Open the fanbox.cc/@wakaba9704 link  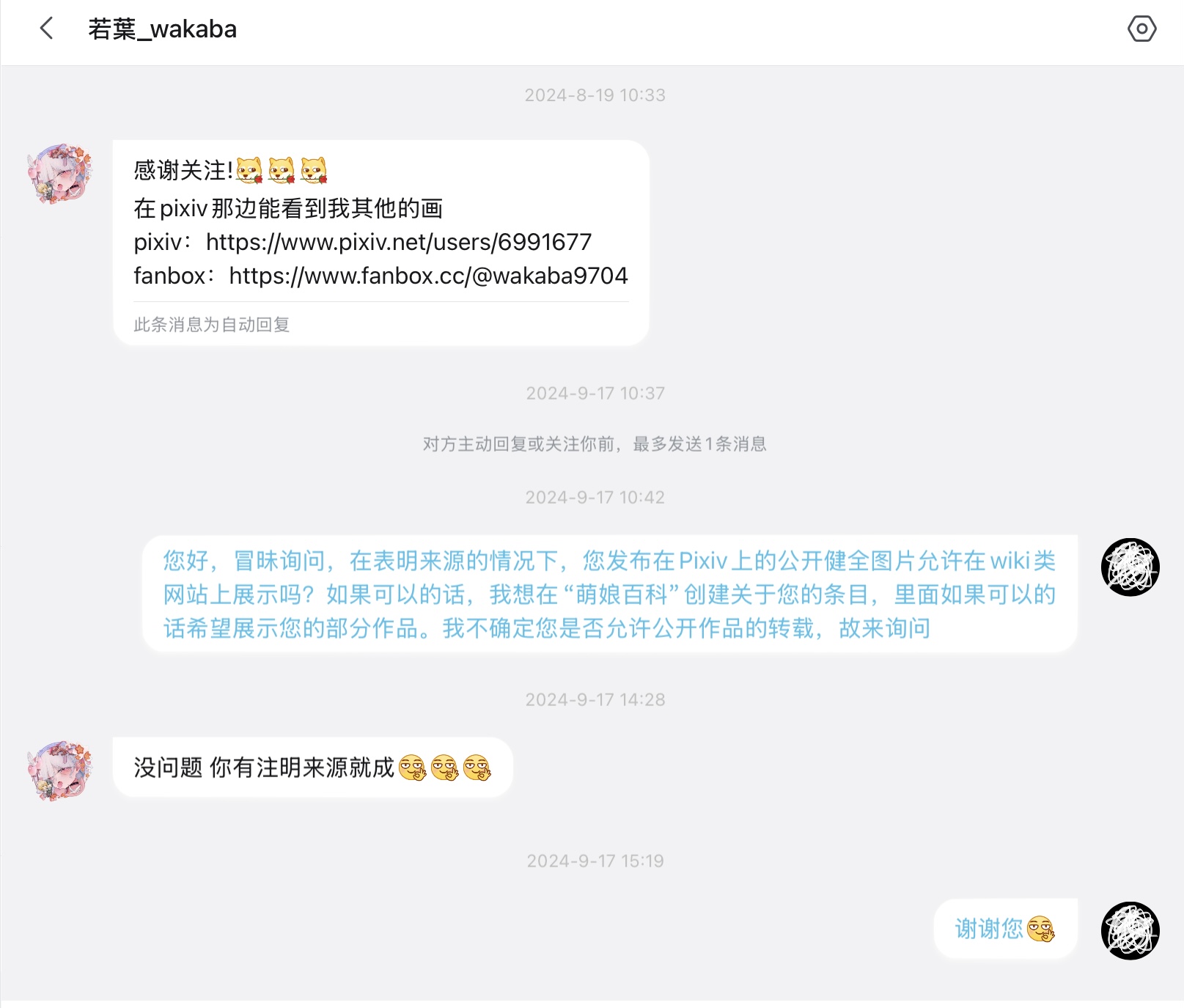click(x=428, y=276)
